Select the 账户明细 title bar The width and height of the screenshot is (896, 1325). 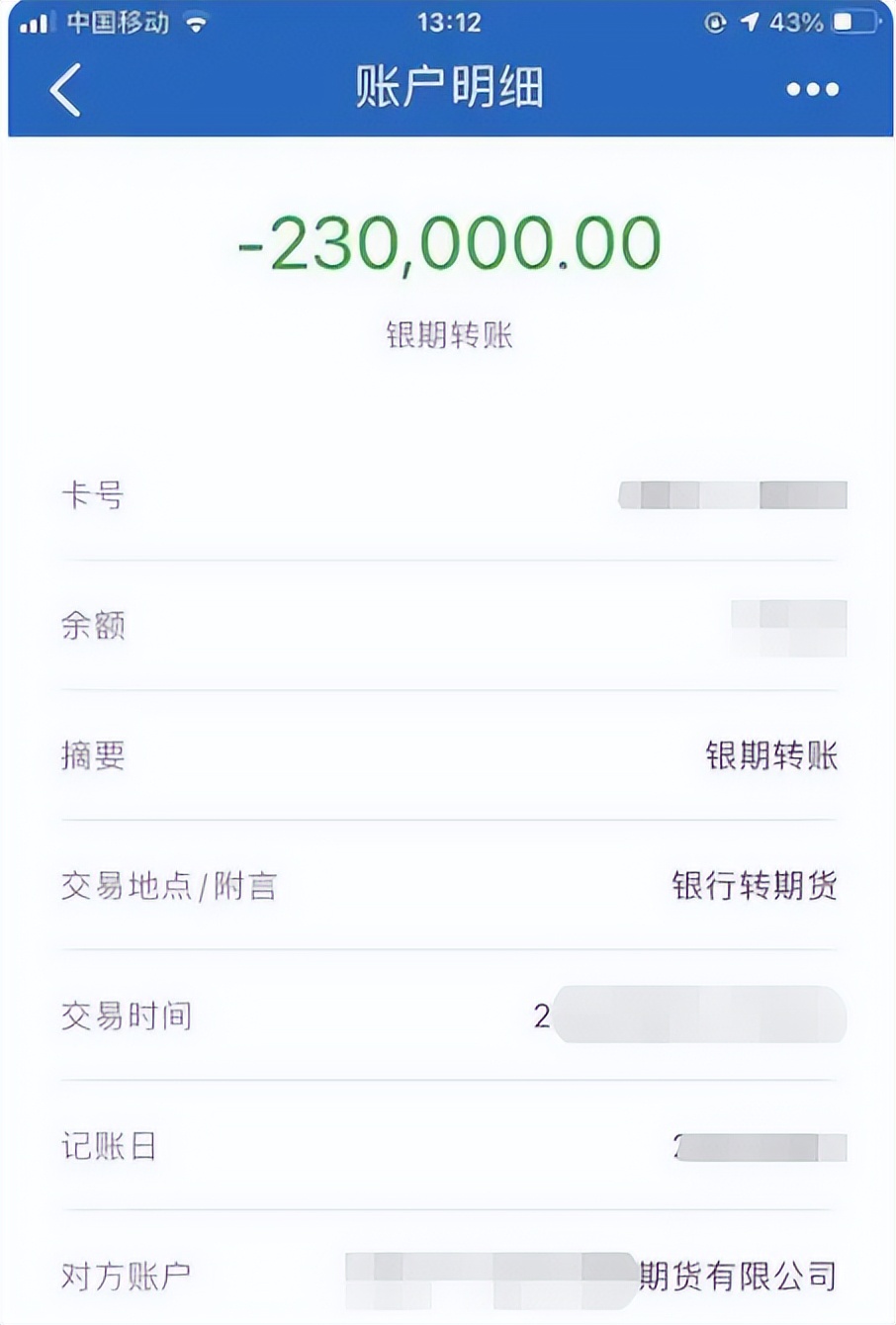(x=447, y=88)
